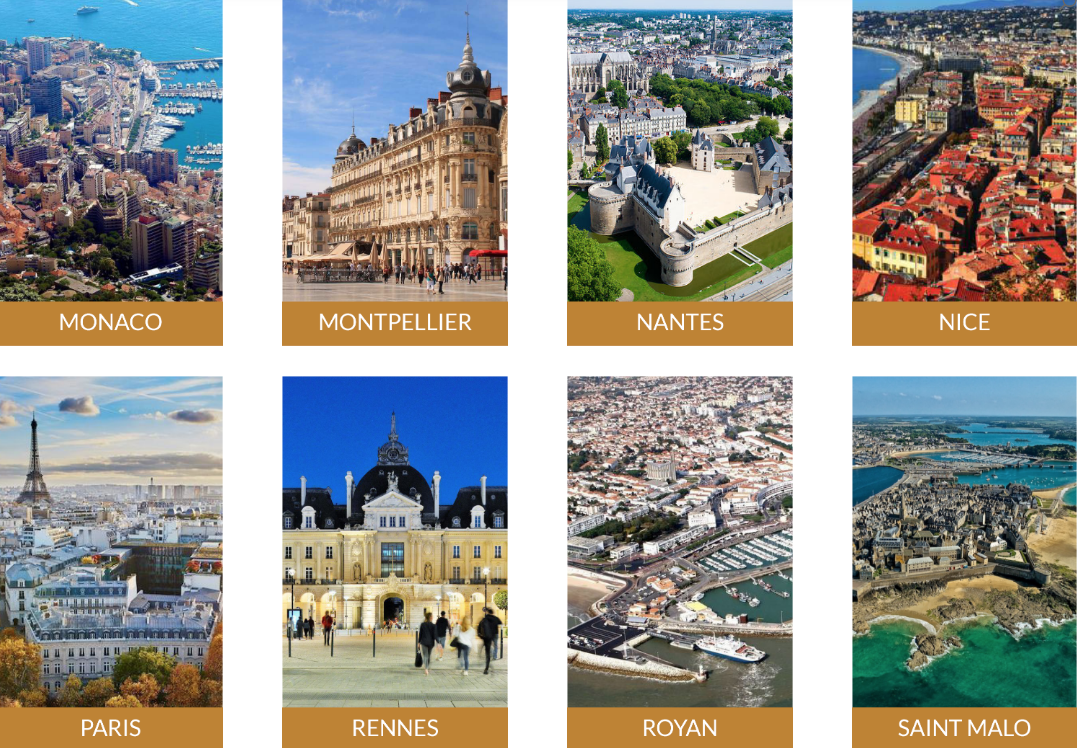Open the Rennes destination tile

394,560
